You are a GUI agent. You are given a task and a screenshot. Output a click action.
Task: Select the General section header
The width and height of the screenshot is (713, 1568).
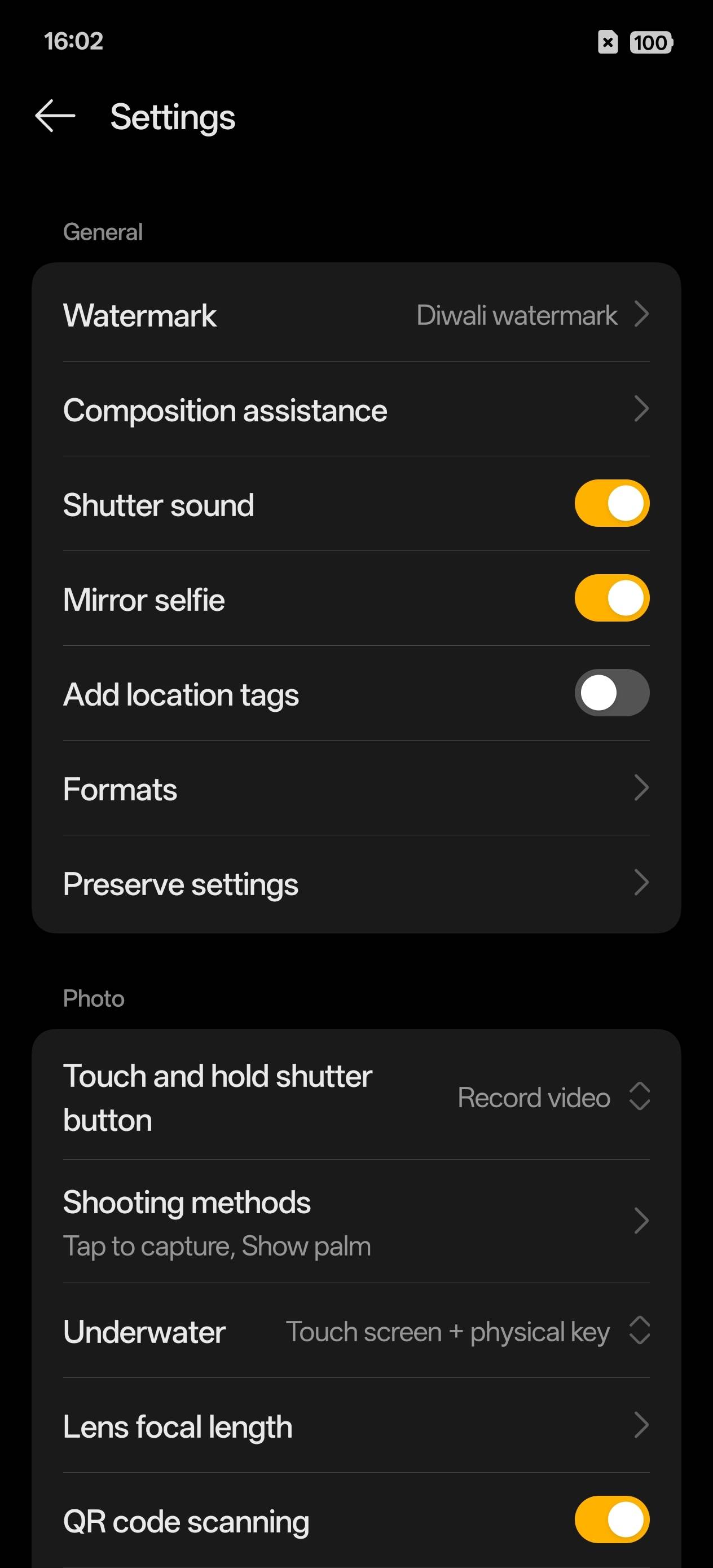point(102,231)
